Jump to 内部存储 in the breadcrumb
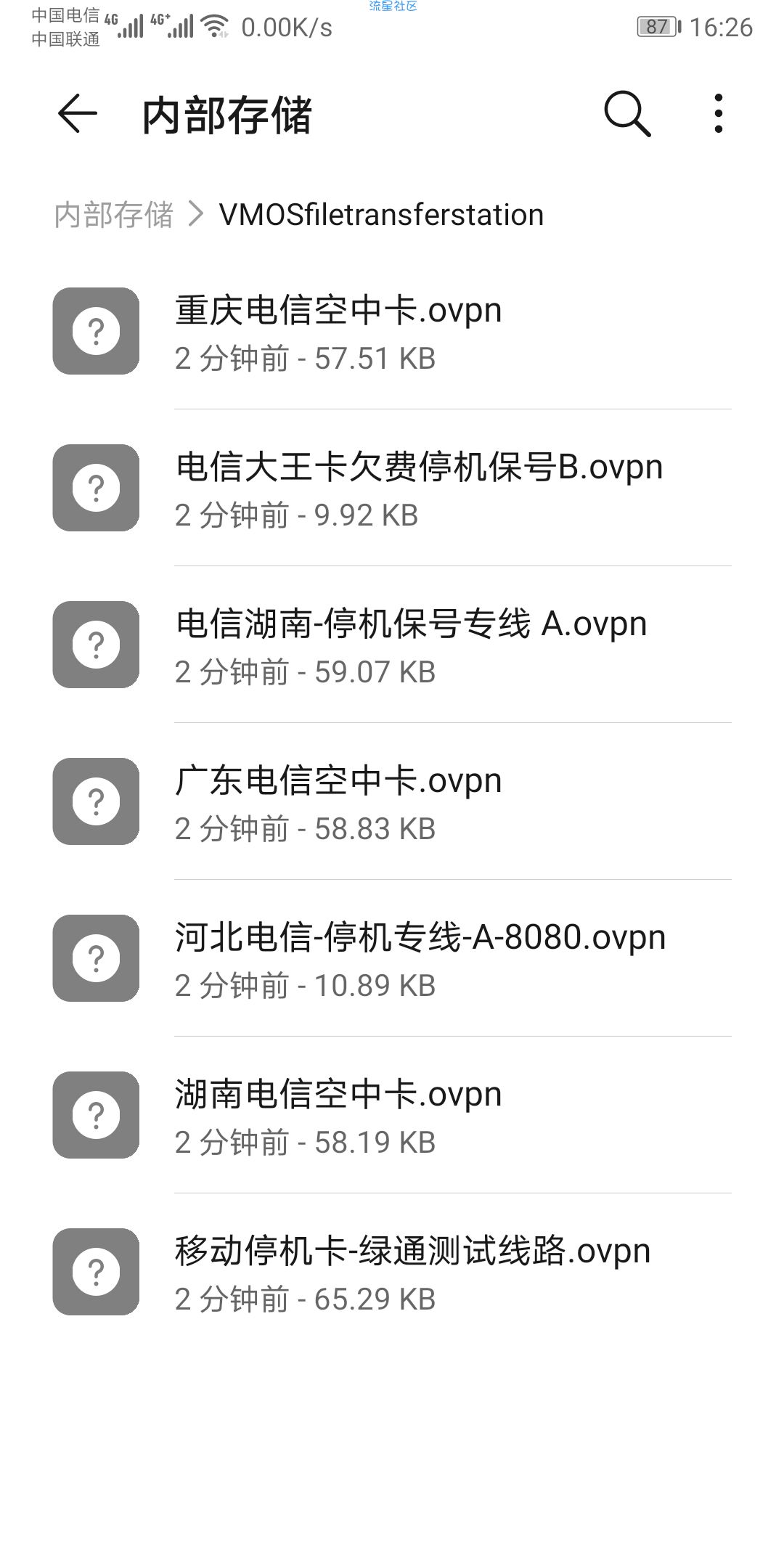This screenshot has width=784, height=1568. pos(114,215)
